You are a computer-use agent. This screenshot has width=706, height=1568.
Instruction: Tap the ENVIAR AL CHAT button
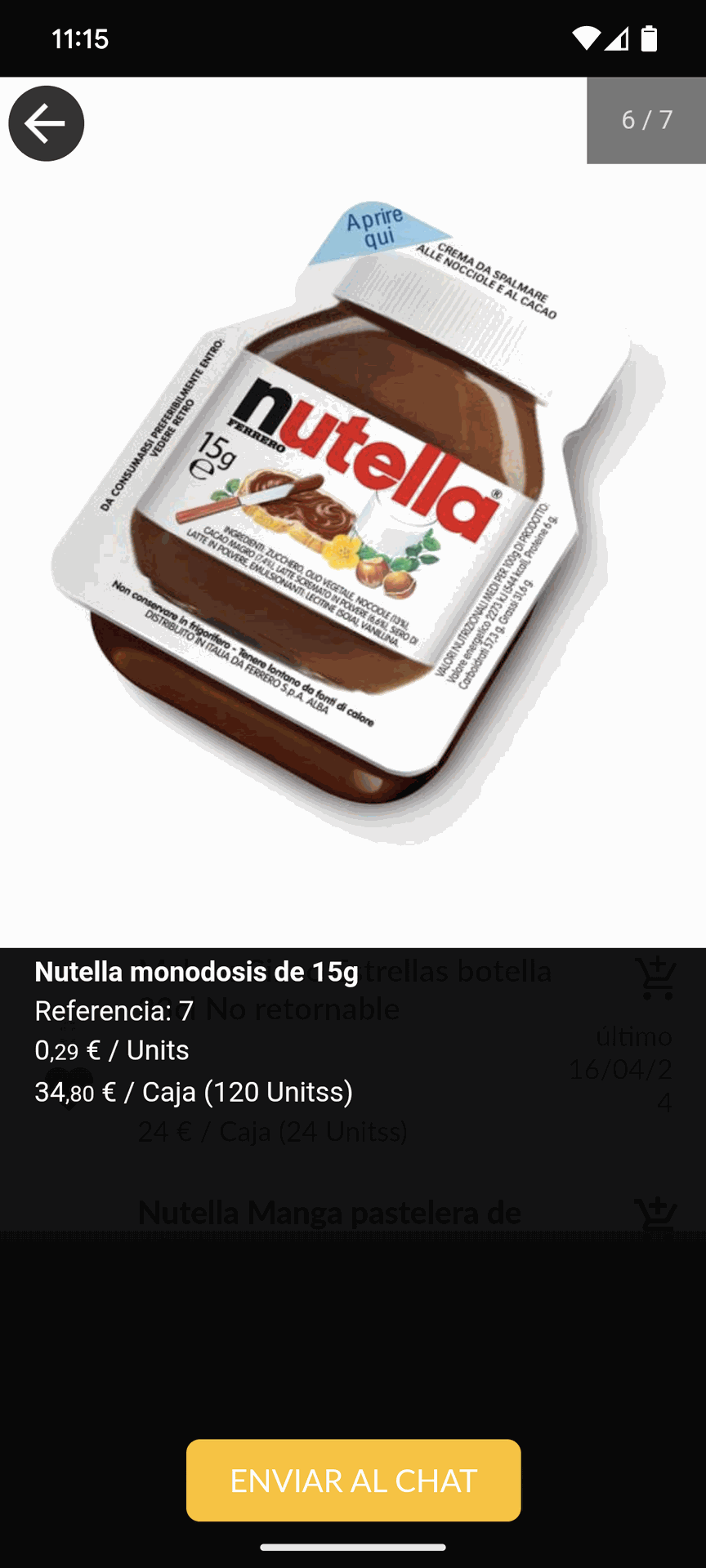coord(353,1480)
